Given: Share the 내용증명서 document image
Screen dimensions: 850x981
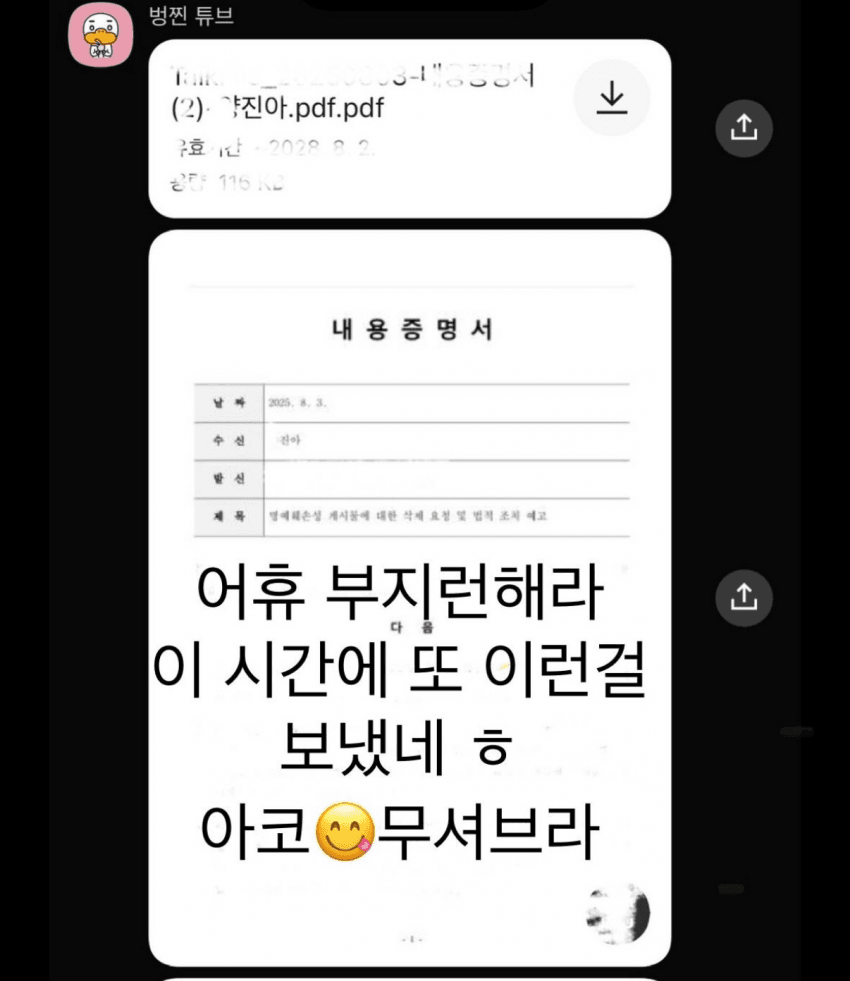Looking at the screenshot, I should [743, 598].
